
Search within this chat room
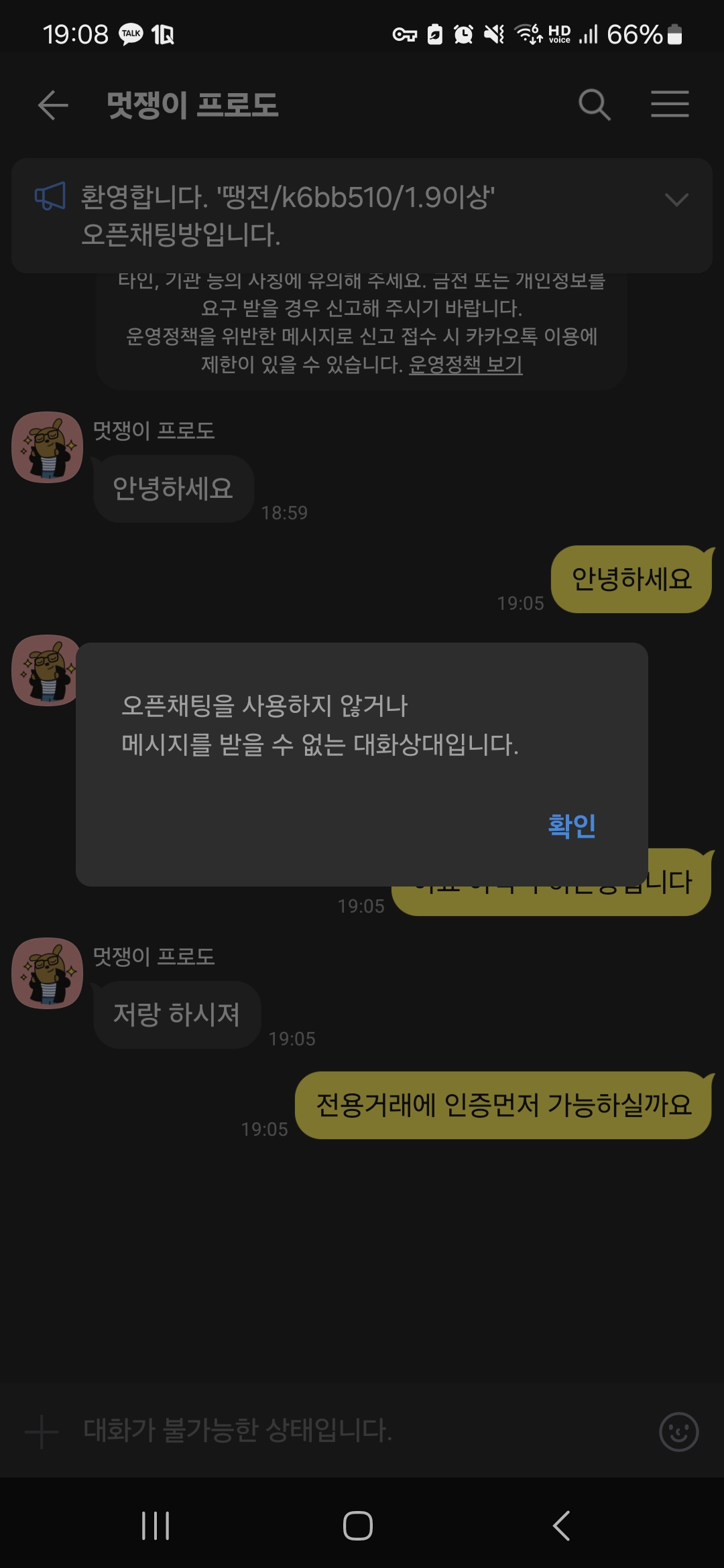(594, 105)
